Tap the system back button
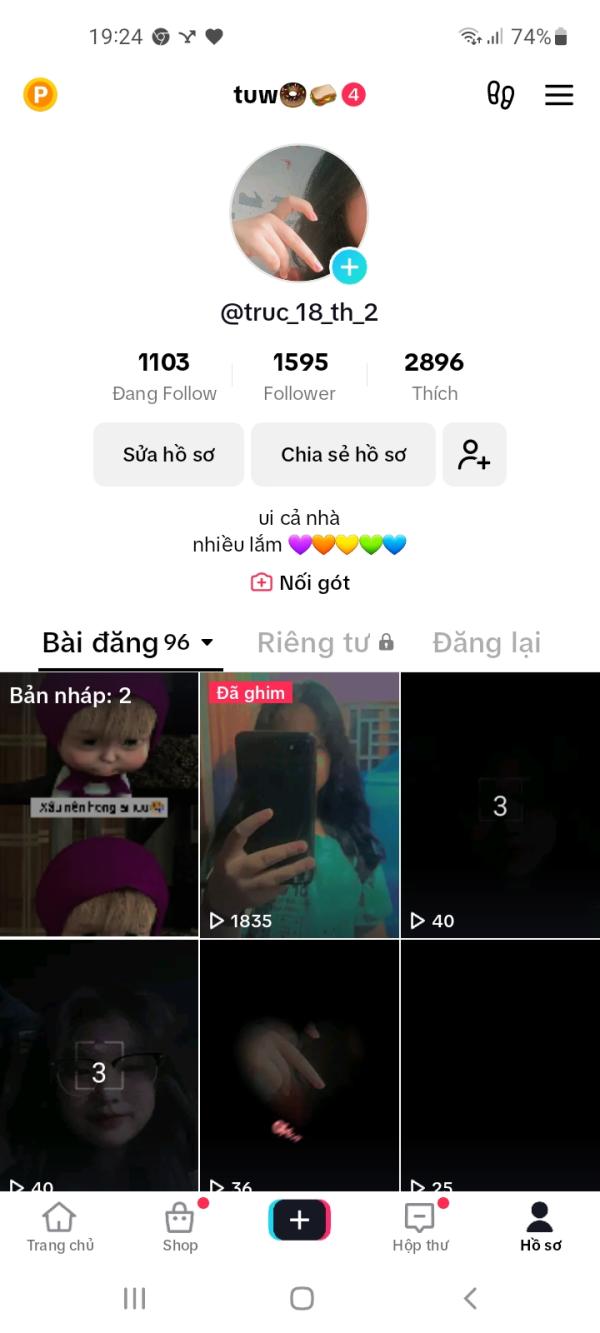Screen dimensions: 600x1333 coord(470,1298)
